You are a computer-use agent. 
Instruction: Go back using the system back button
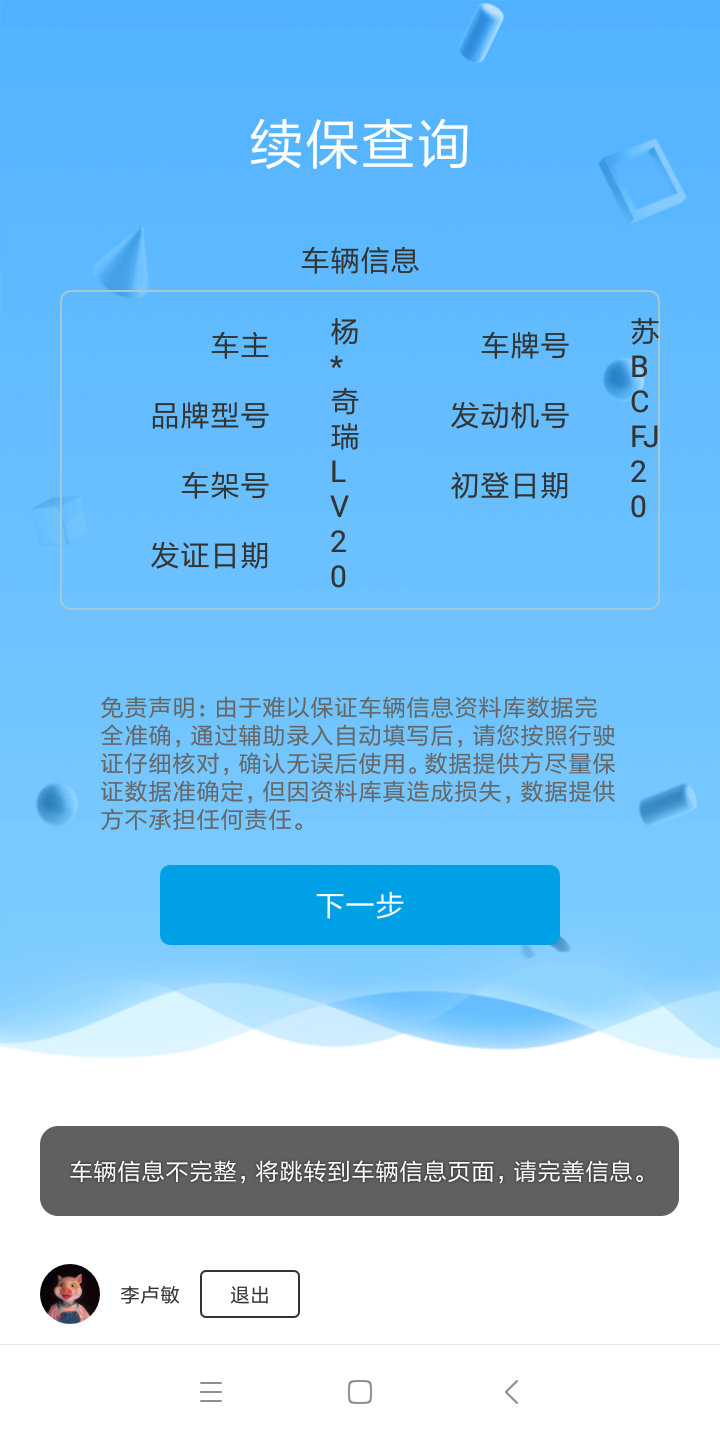point(511,1392)
